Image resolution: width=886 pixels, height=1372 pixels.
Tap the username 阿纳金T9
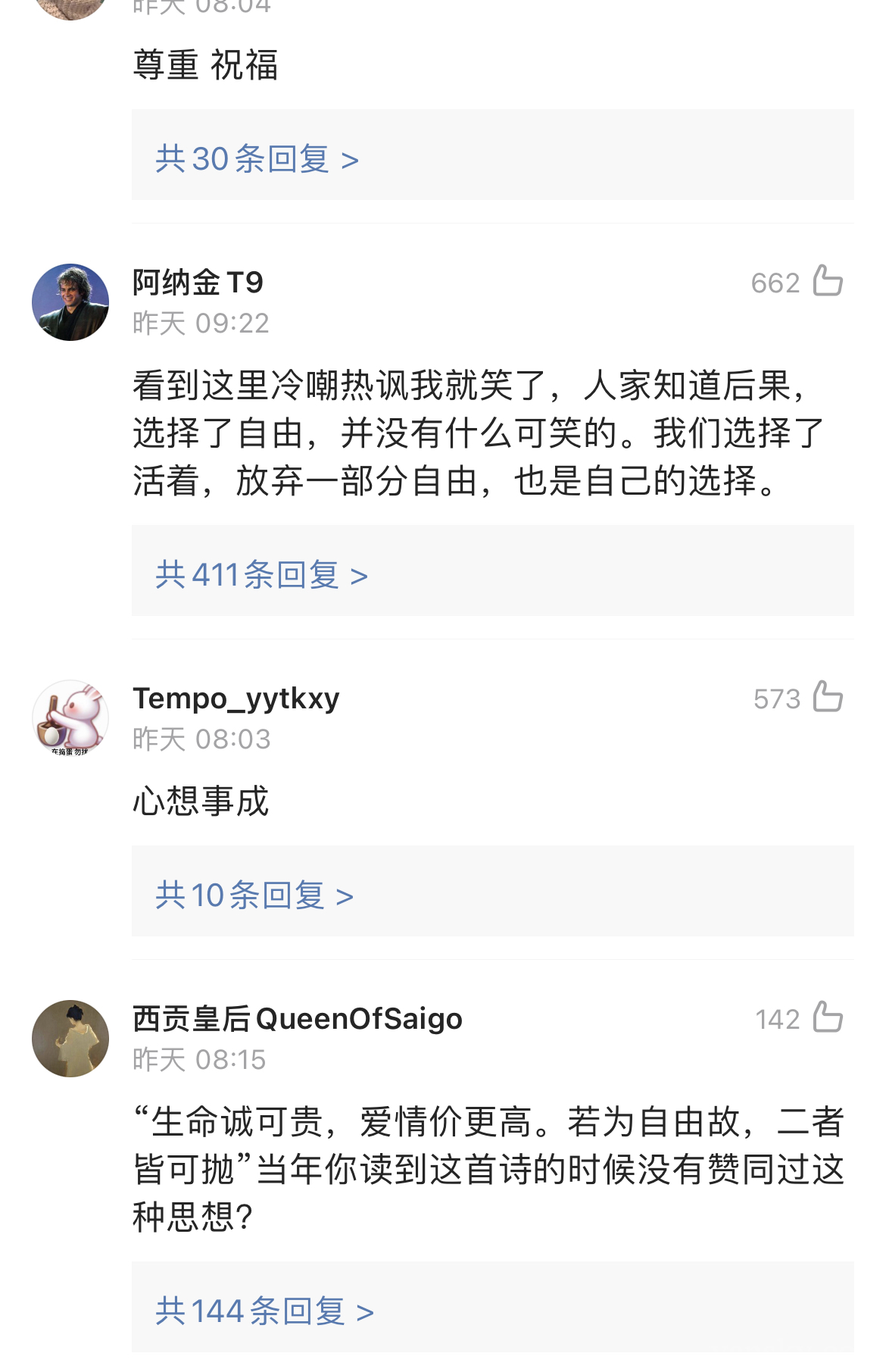[x=198, y=283]
